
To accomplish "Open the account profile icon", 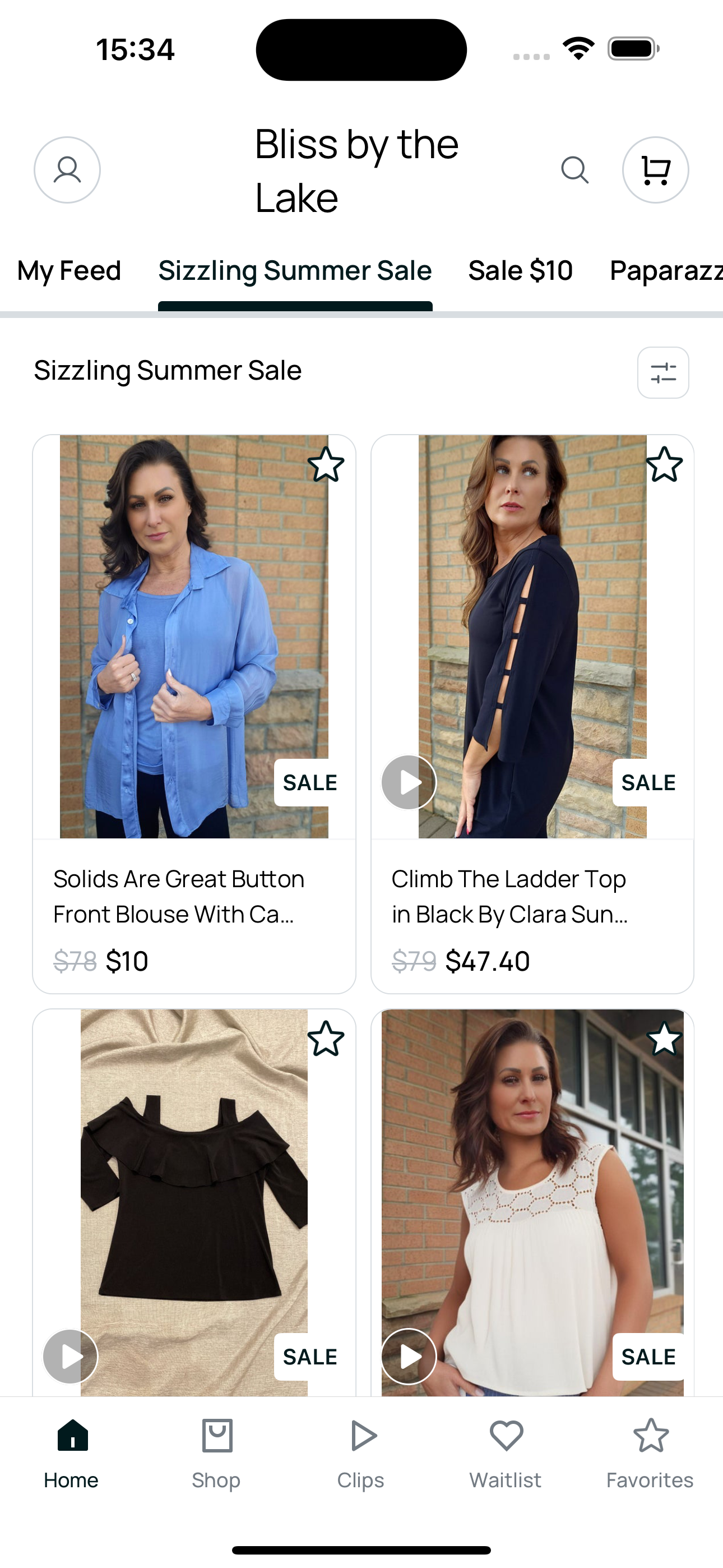I will point(67,170).
